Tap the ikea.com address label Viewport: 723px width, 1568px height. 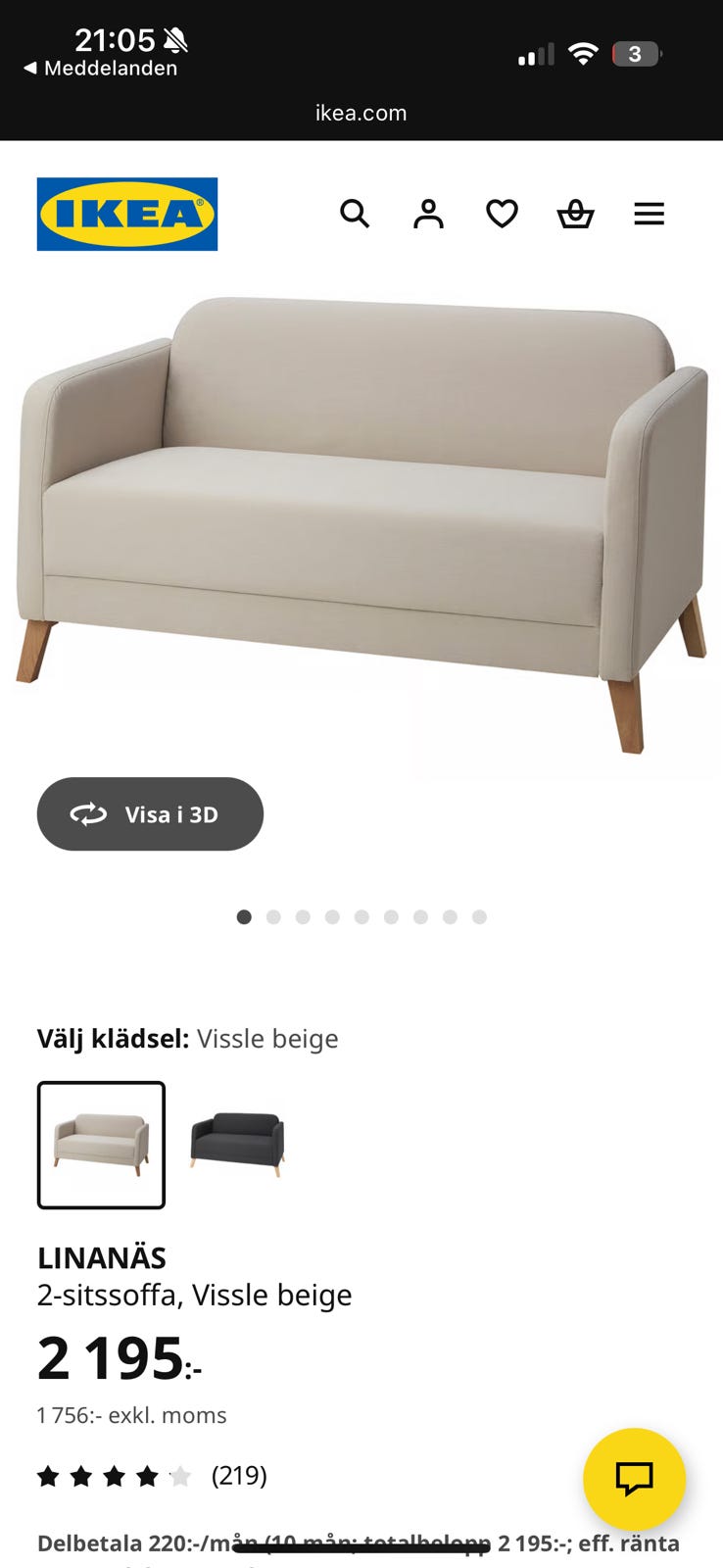[361, 112]
